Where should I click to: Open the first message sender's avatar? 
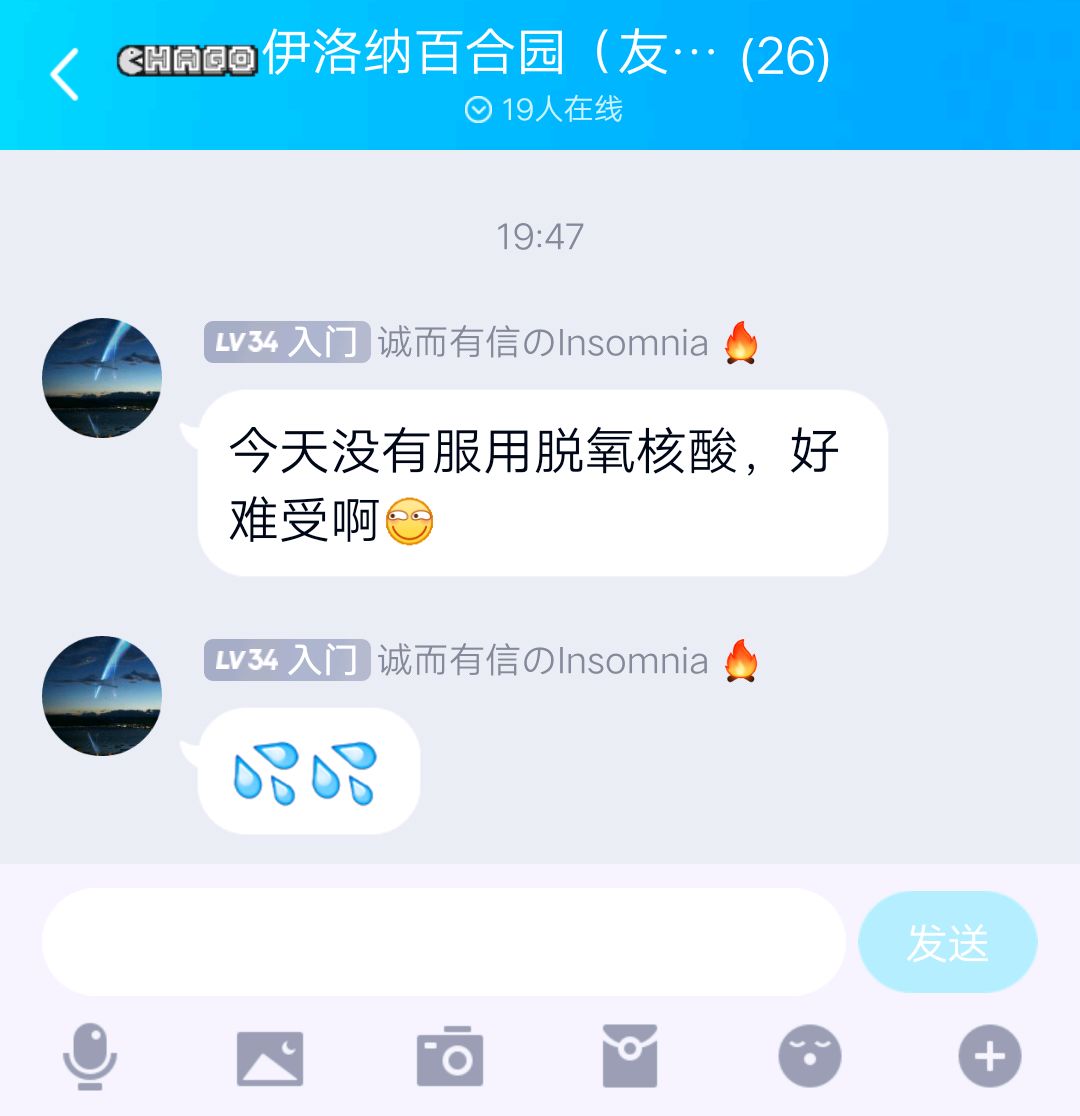100,377
